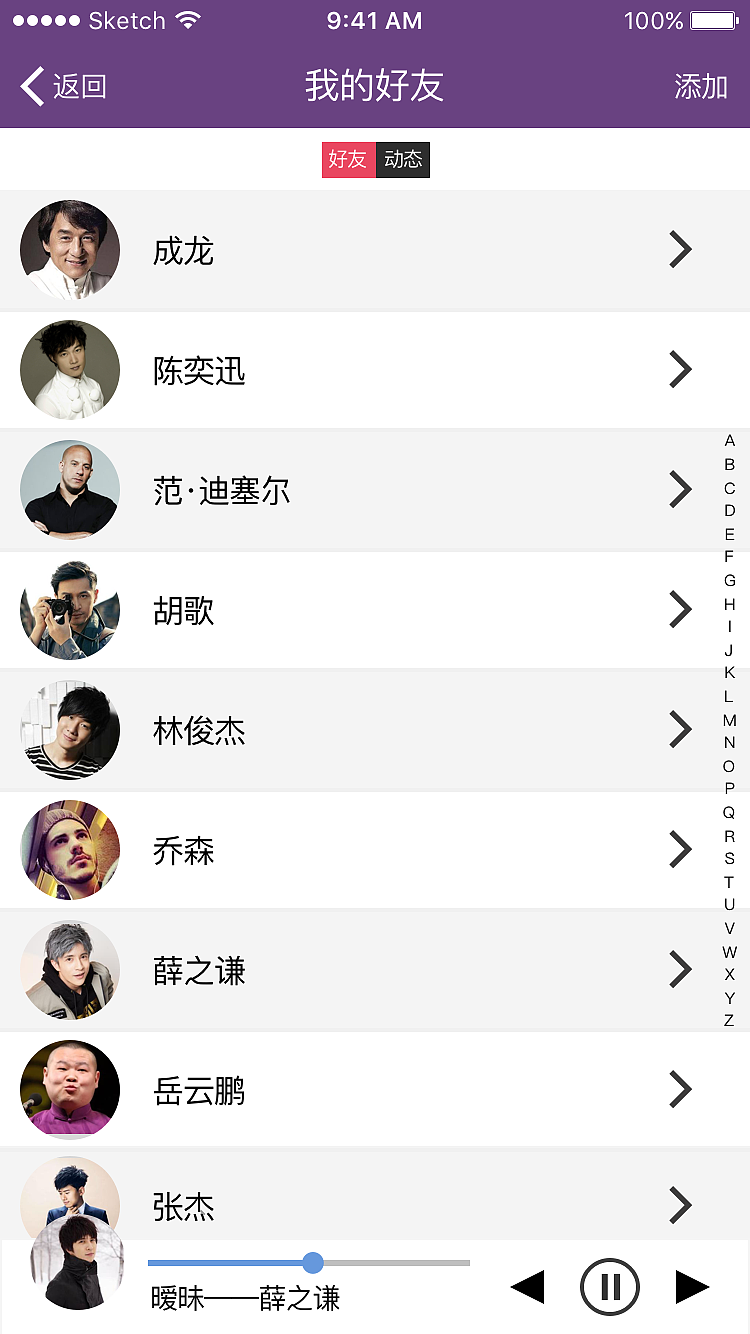Go back to the previous track
The image size is (750, 1334).
click(527, 1288)
